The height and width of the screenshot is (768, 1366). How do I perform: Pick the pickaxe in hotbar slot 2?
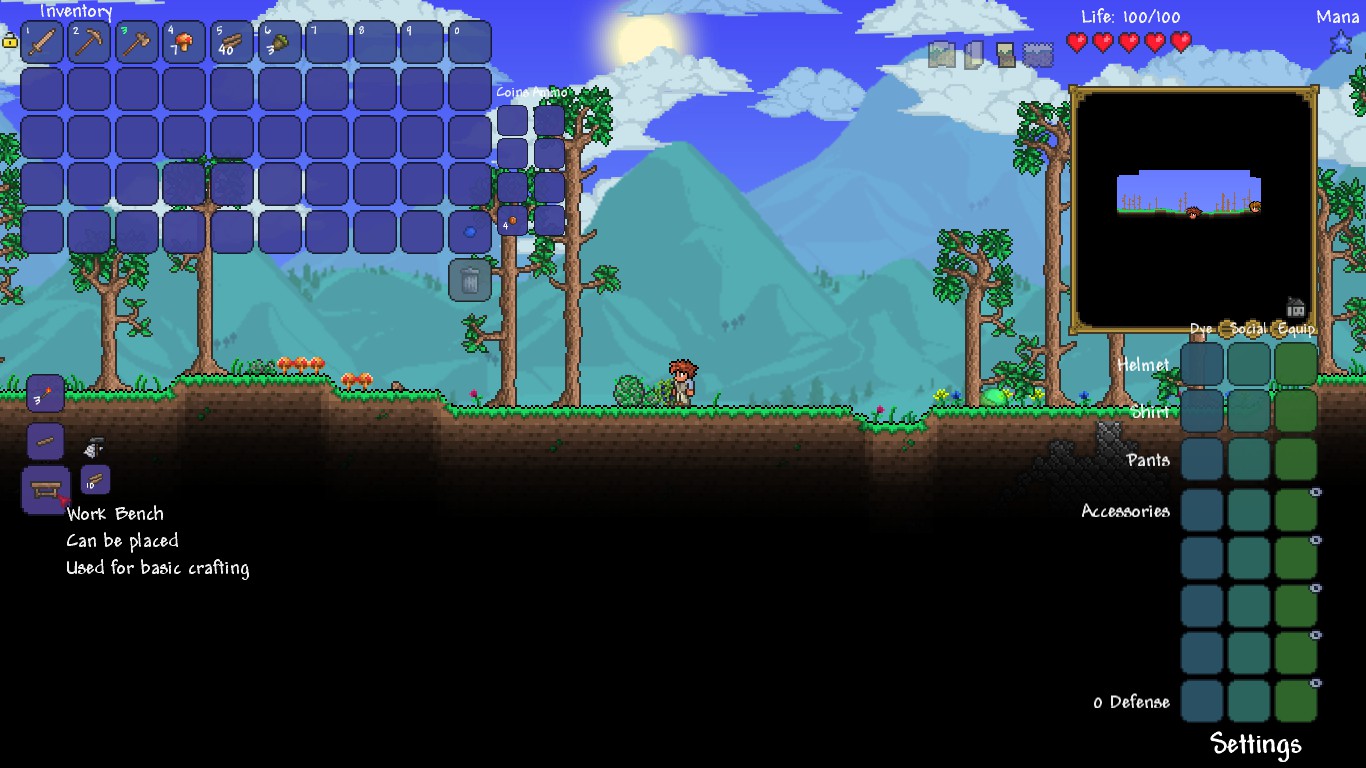tap(89, 42)
